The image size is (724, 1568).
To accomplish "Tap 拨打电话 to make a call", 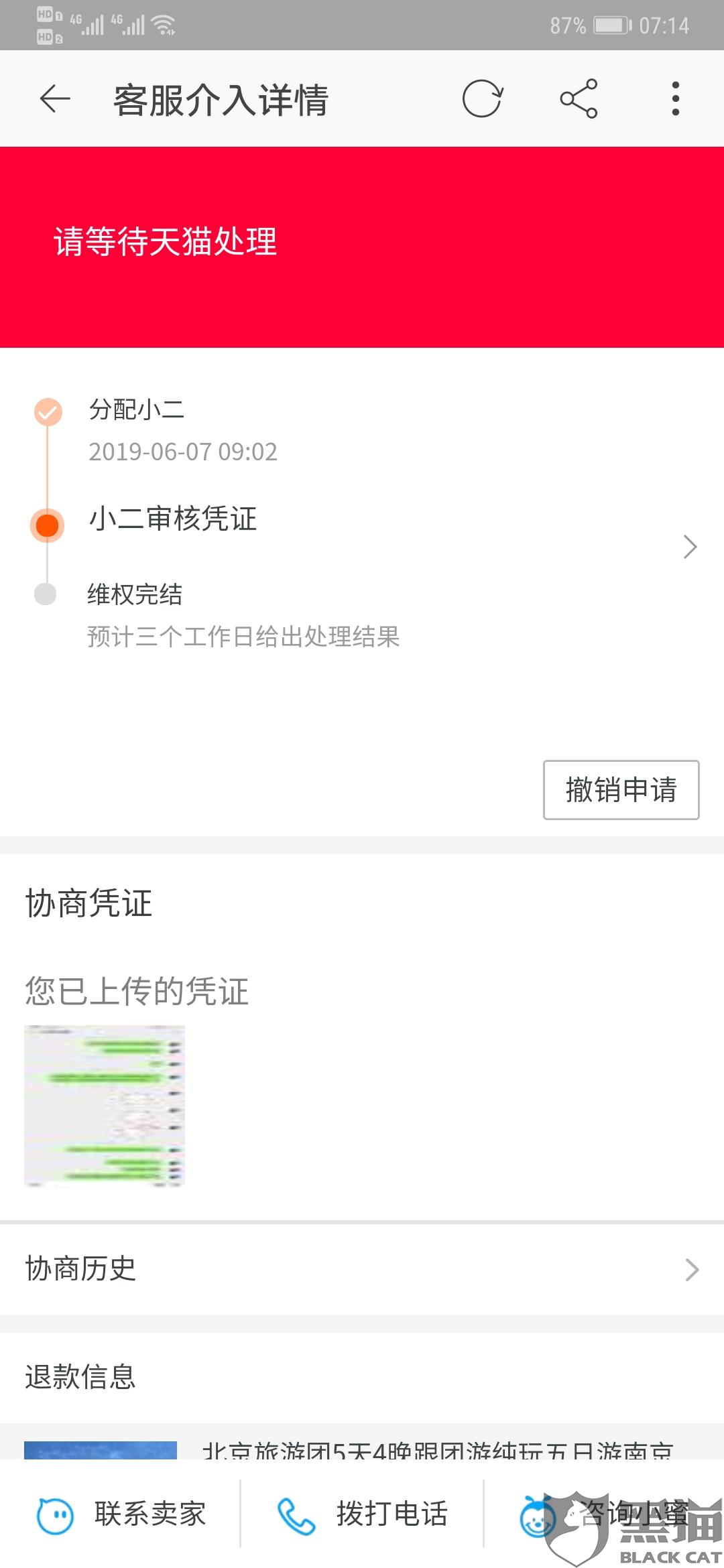I will tap(362, 1514).
